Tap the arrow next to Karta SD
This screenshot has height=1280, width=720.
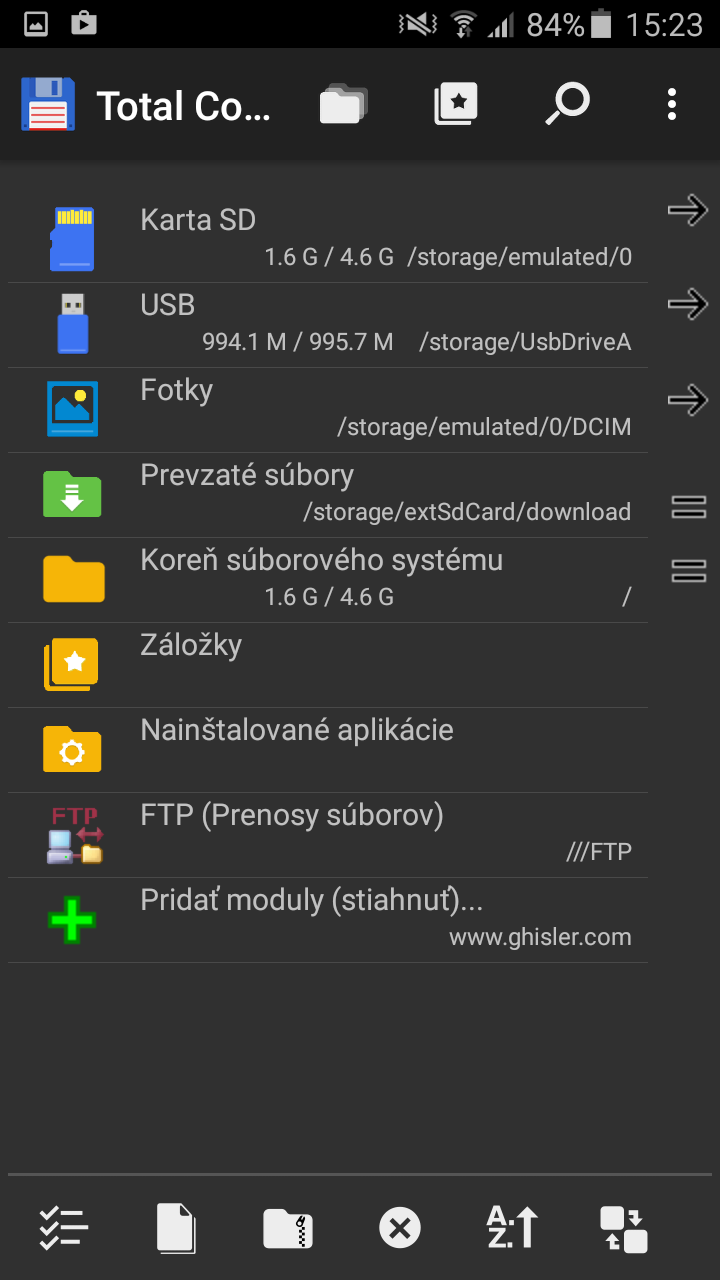688,210
